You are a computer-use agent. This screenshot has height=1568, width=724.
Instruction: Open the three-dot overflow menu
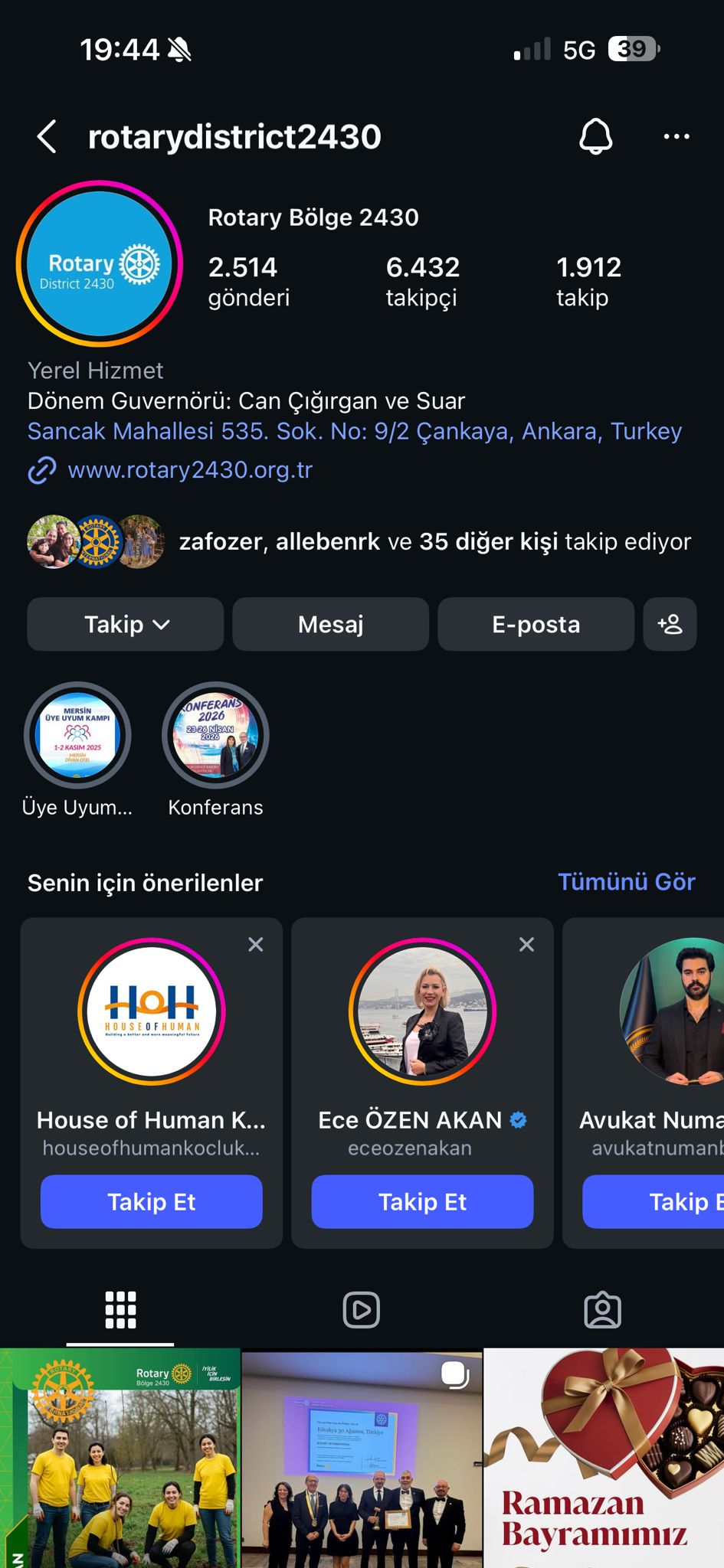point(676,137)
